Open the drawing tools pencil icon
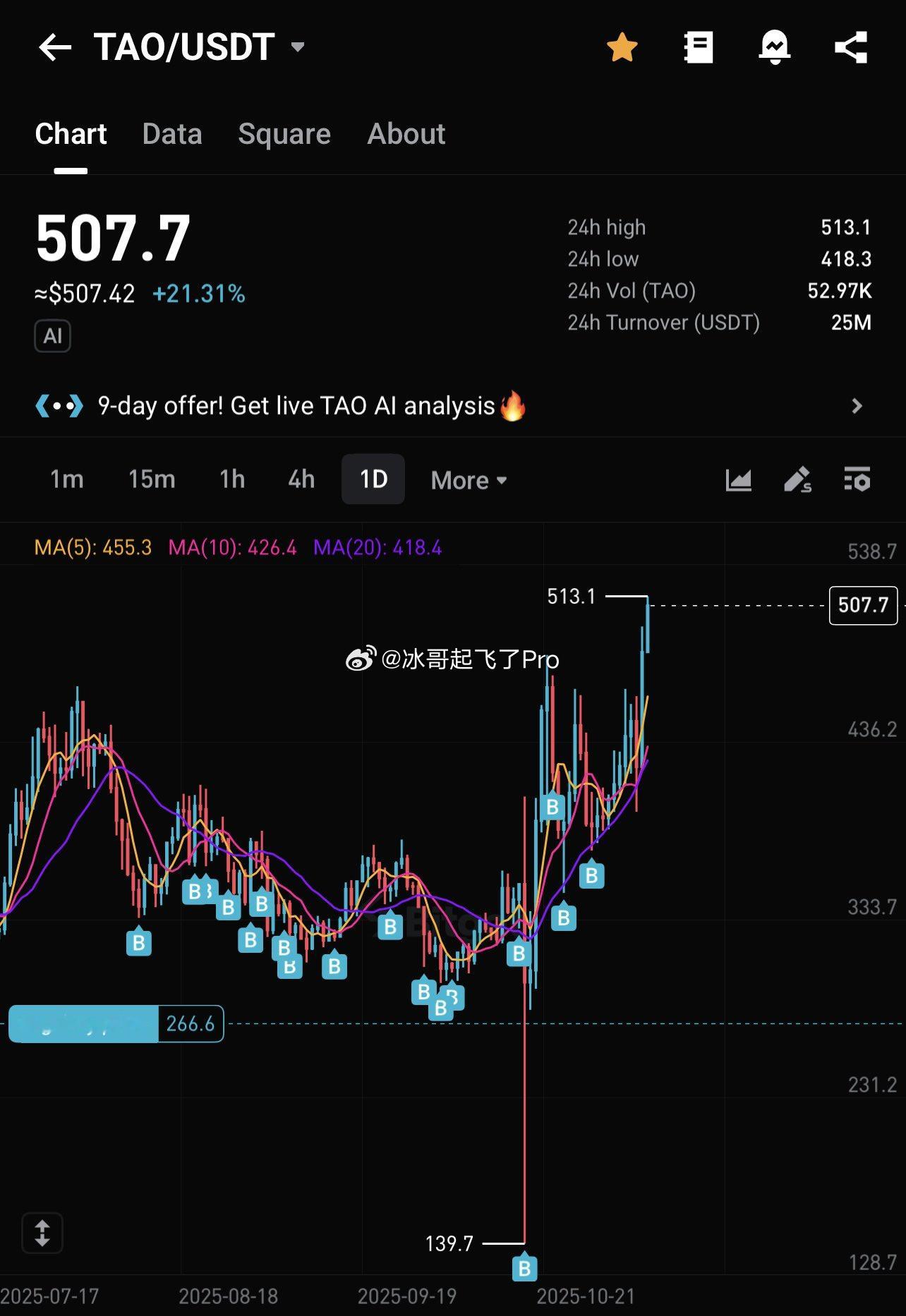906x1316 pixels. [797, 479]
